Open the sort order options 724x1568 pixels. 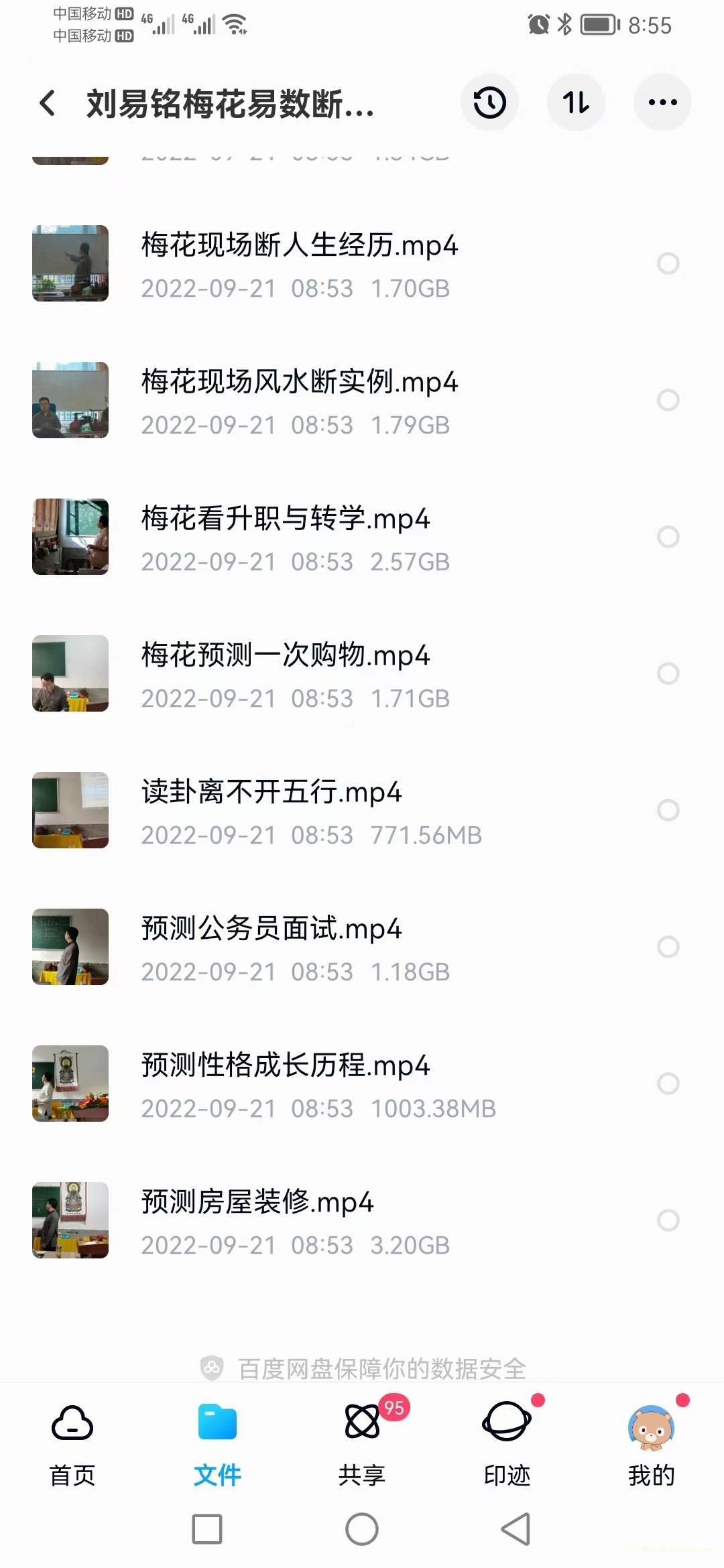[576, 103]
